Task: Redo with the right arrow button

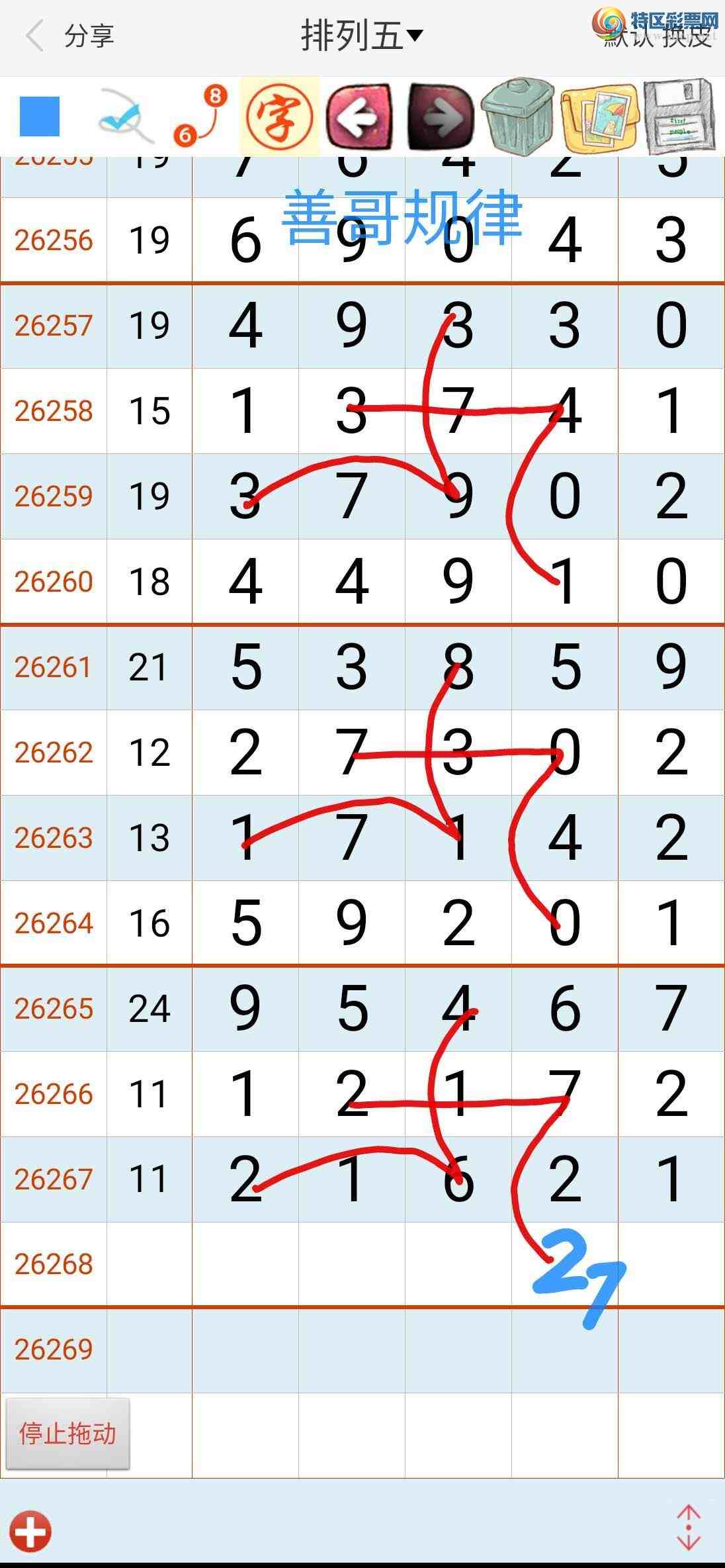Action: [x=441, y=116]
